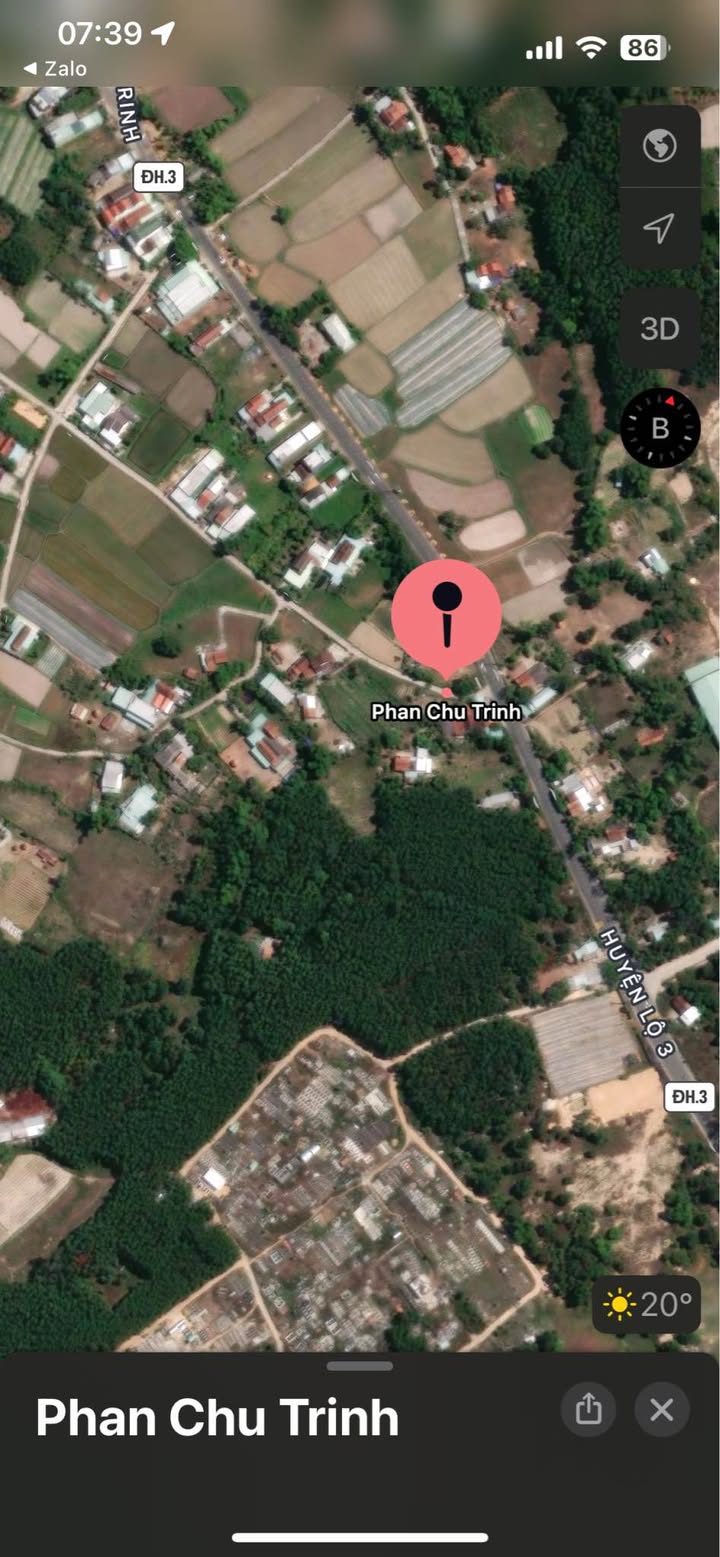
Task: Tap the red Phan Chu Trinh pin
Action: pyautogui.click(x=446, y=615)
